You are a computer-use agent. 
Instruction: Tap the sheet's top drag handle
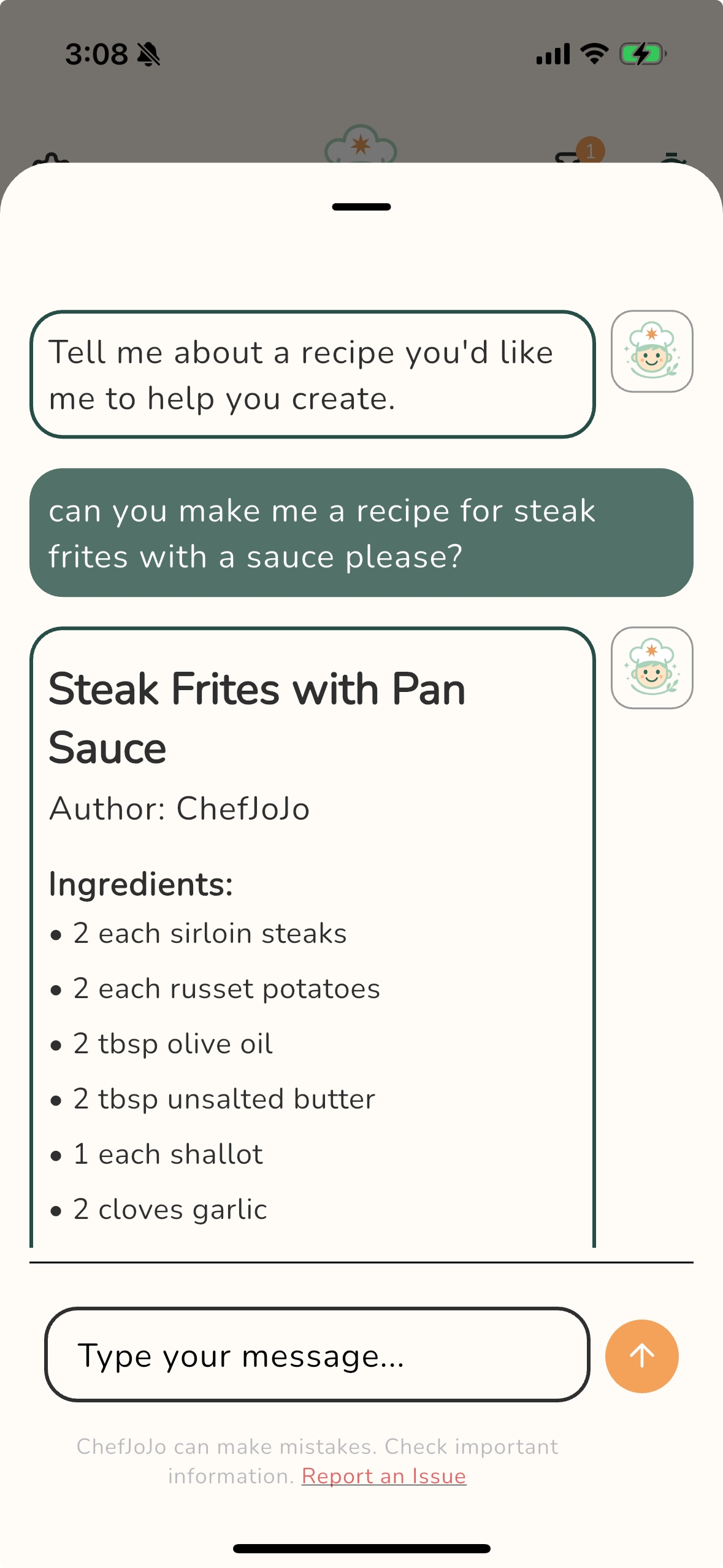click(x=361, y=207)
